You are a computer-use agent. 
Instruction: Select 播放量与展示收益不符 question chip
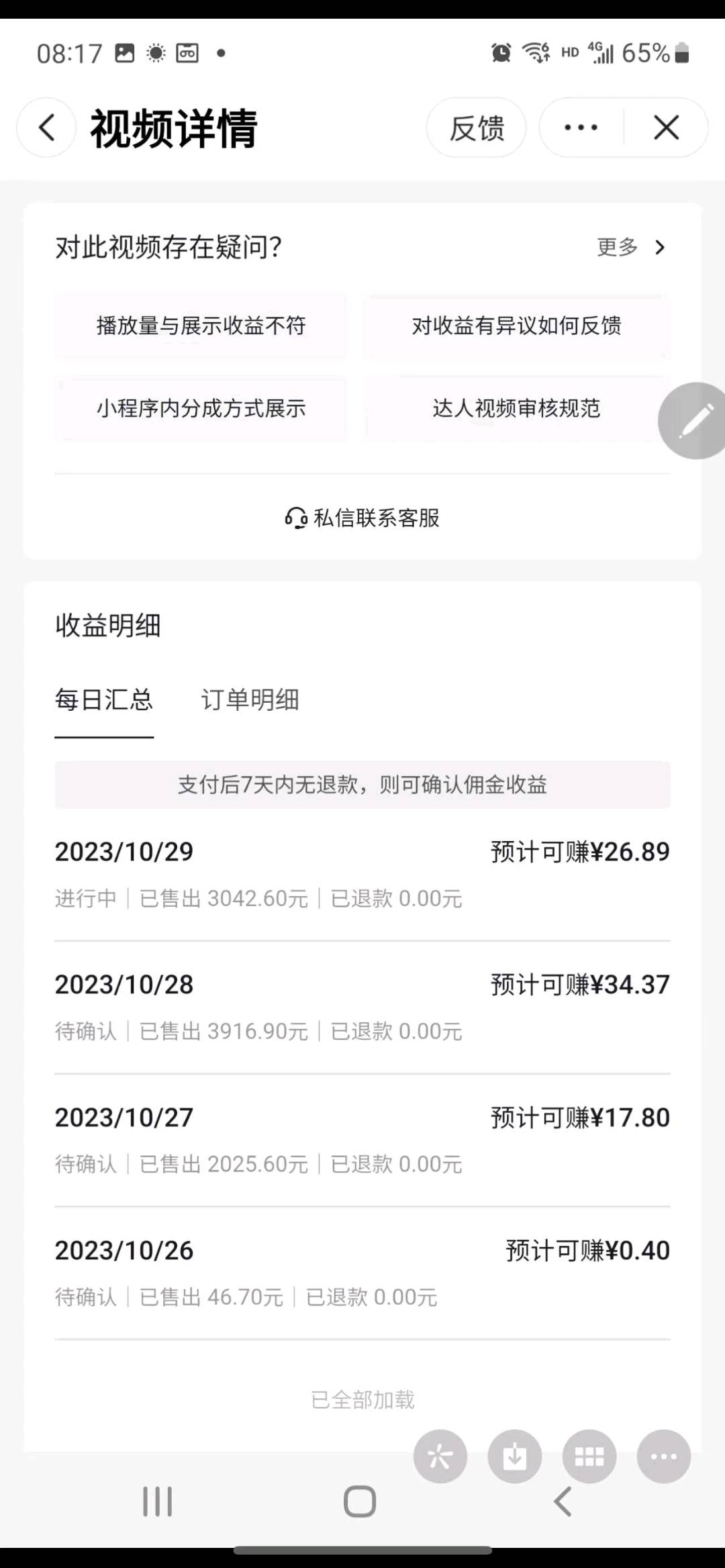[201, 326]
